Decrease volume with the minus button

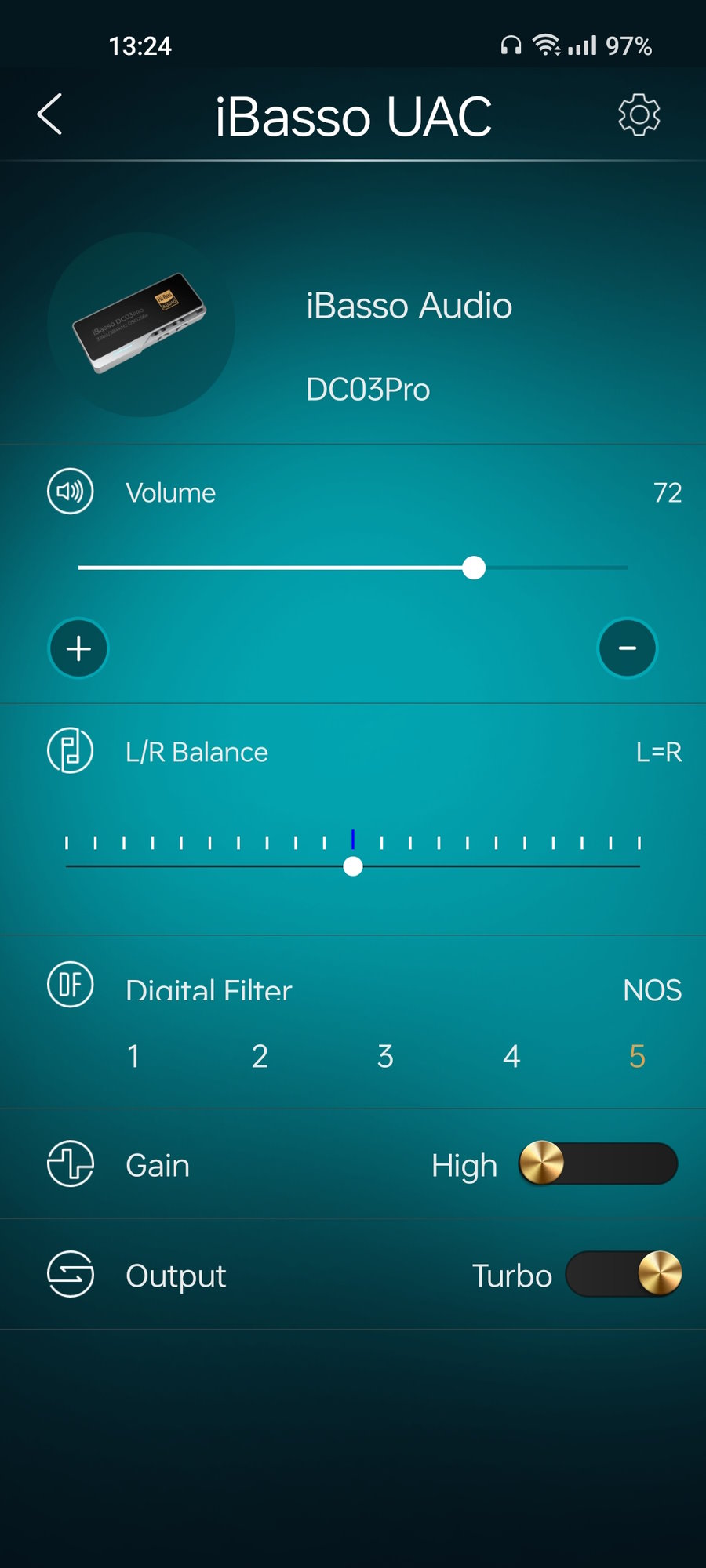tap(627, 648)
